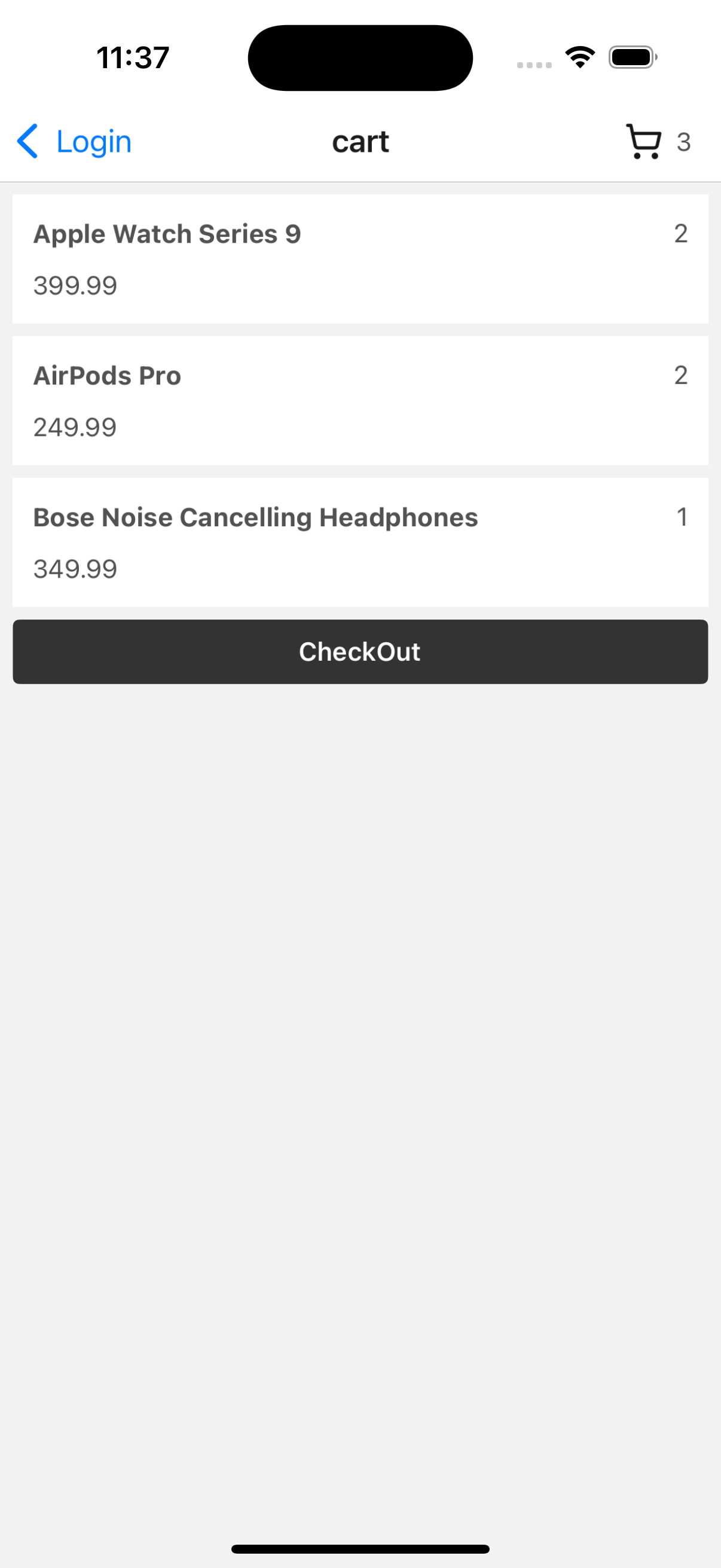Click the 399.99 price text
This screenshot has width=721, height=1568.
[x=75, y=284]
